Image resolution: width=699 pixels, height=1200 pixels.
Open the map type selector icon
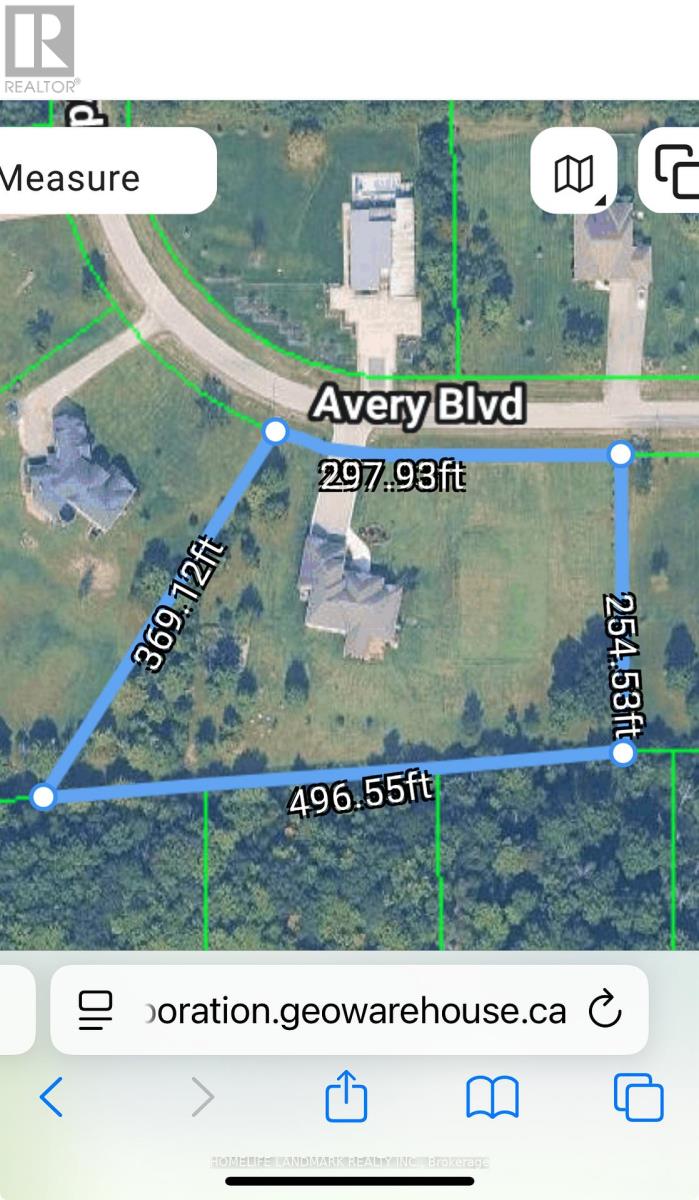tap(574, 172)
